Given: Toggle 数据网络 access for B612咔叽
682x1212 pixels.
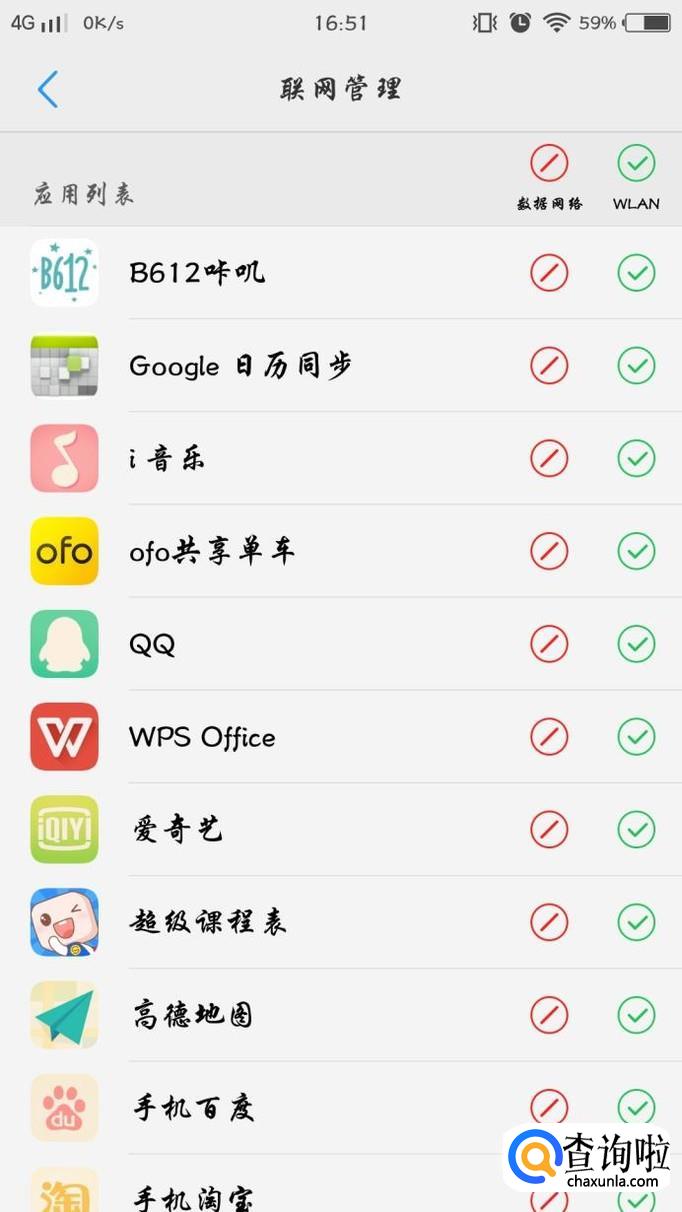Looking at the screenshot, I should (549, 273).
